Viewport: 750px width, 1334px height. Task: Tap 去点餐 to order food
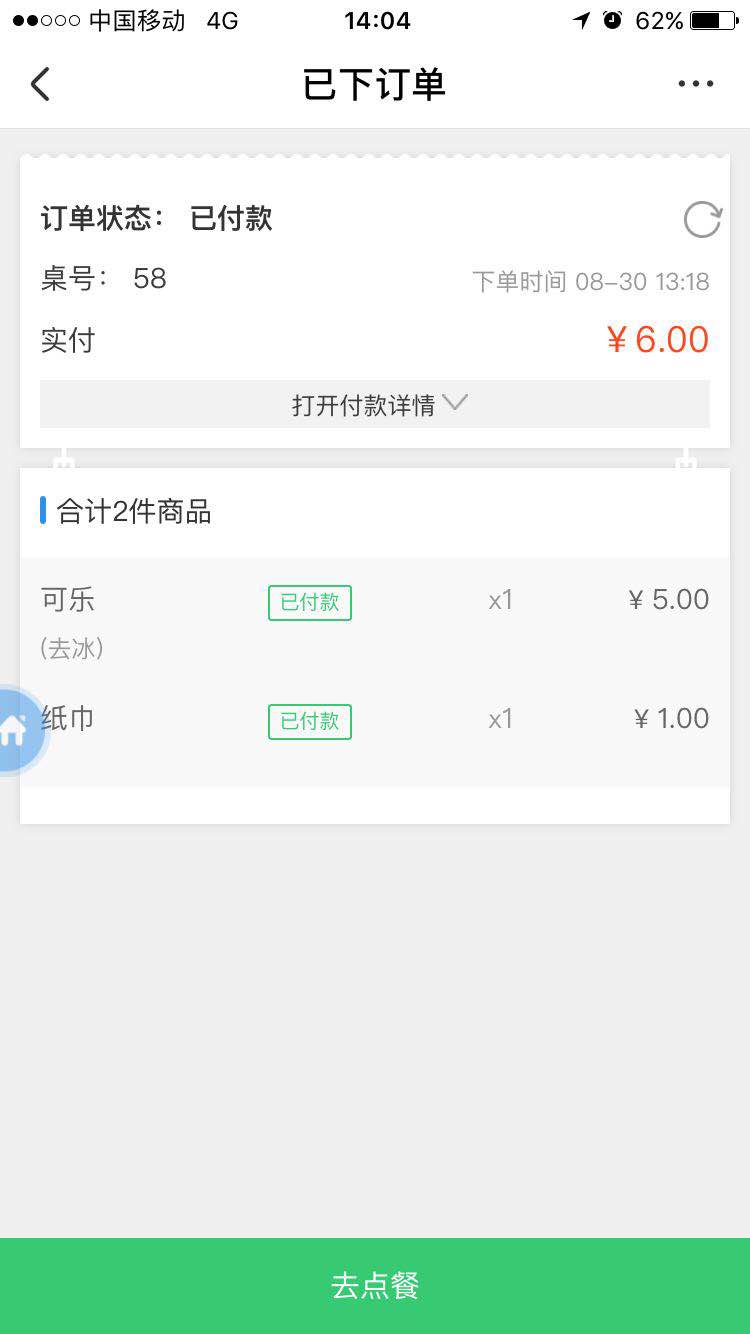(x=375, y=1285)
